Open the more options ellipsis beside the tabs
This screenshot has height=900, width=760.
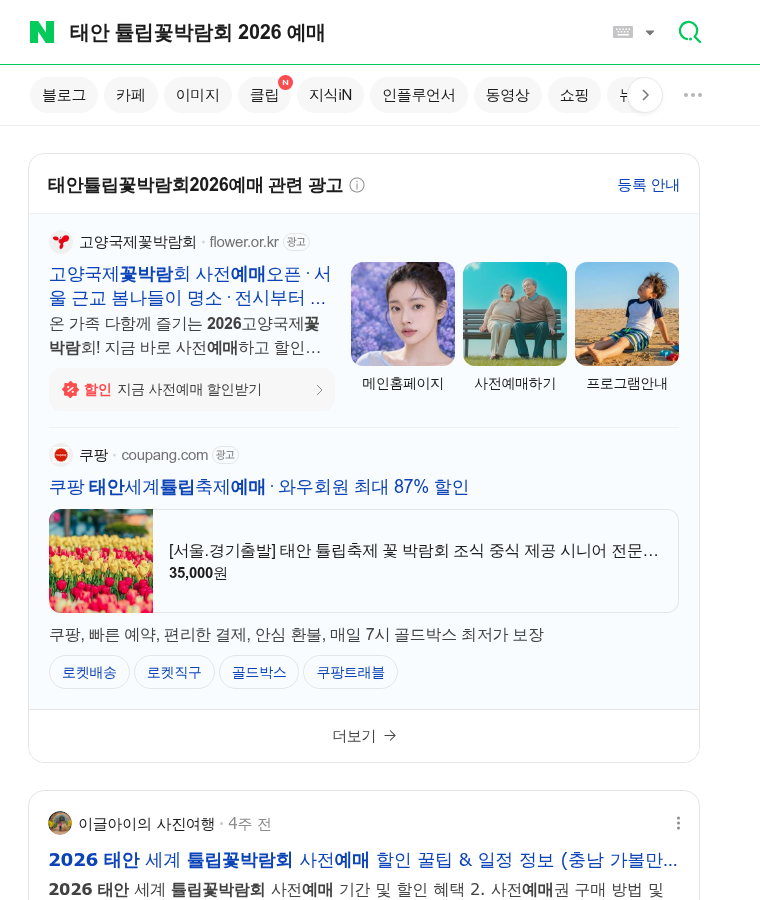tap(692, 94)
